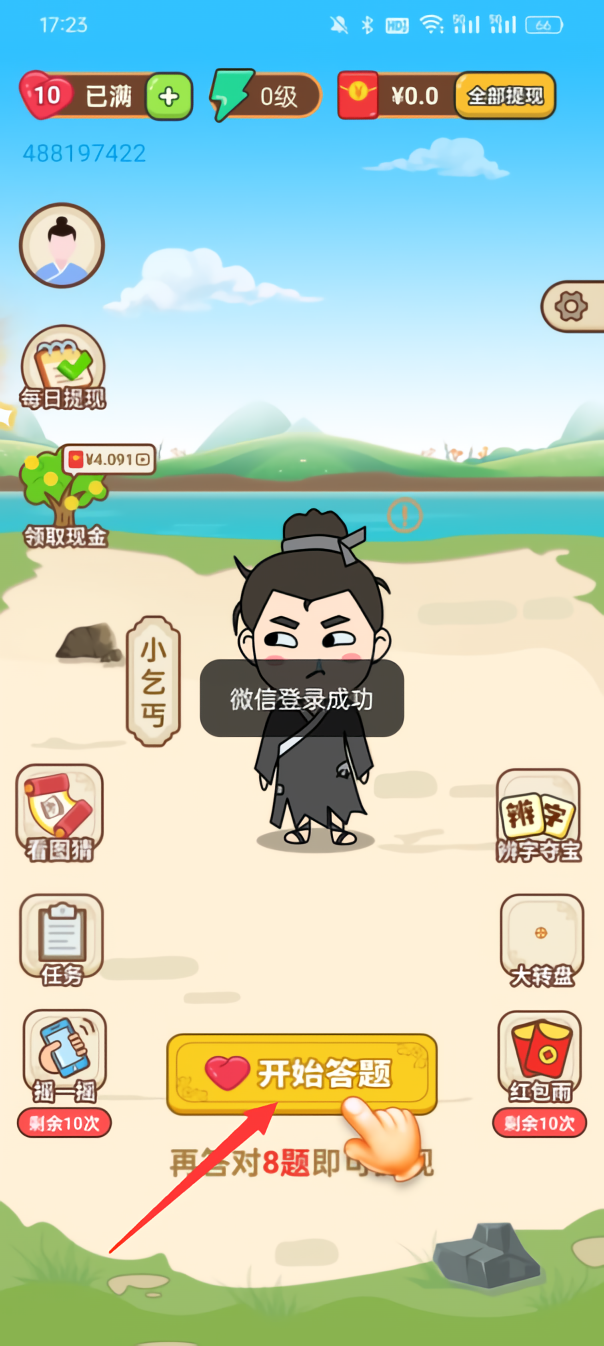Viewport: 604px width, 1346px height.
Task: Open 每日提现 daily withdrawal
Action: click(63, 367)
